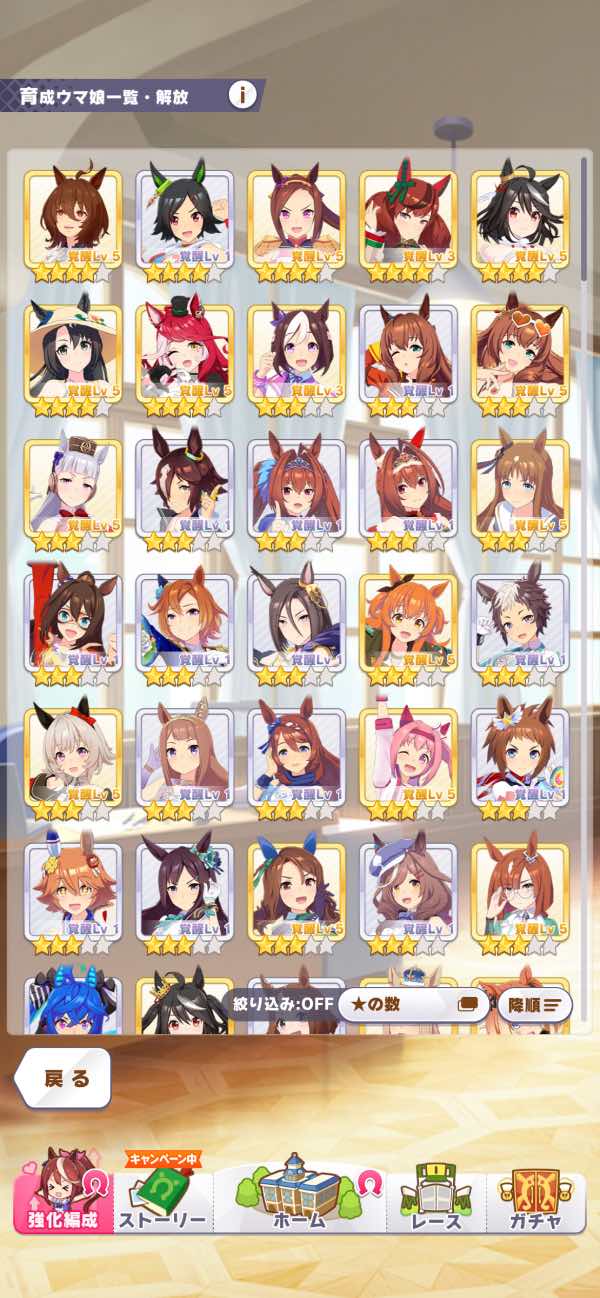Viewport: 600px width, 1298px height.
Task: Open the red-haired girl with black top hat
Action: 185,362
